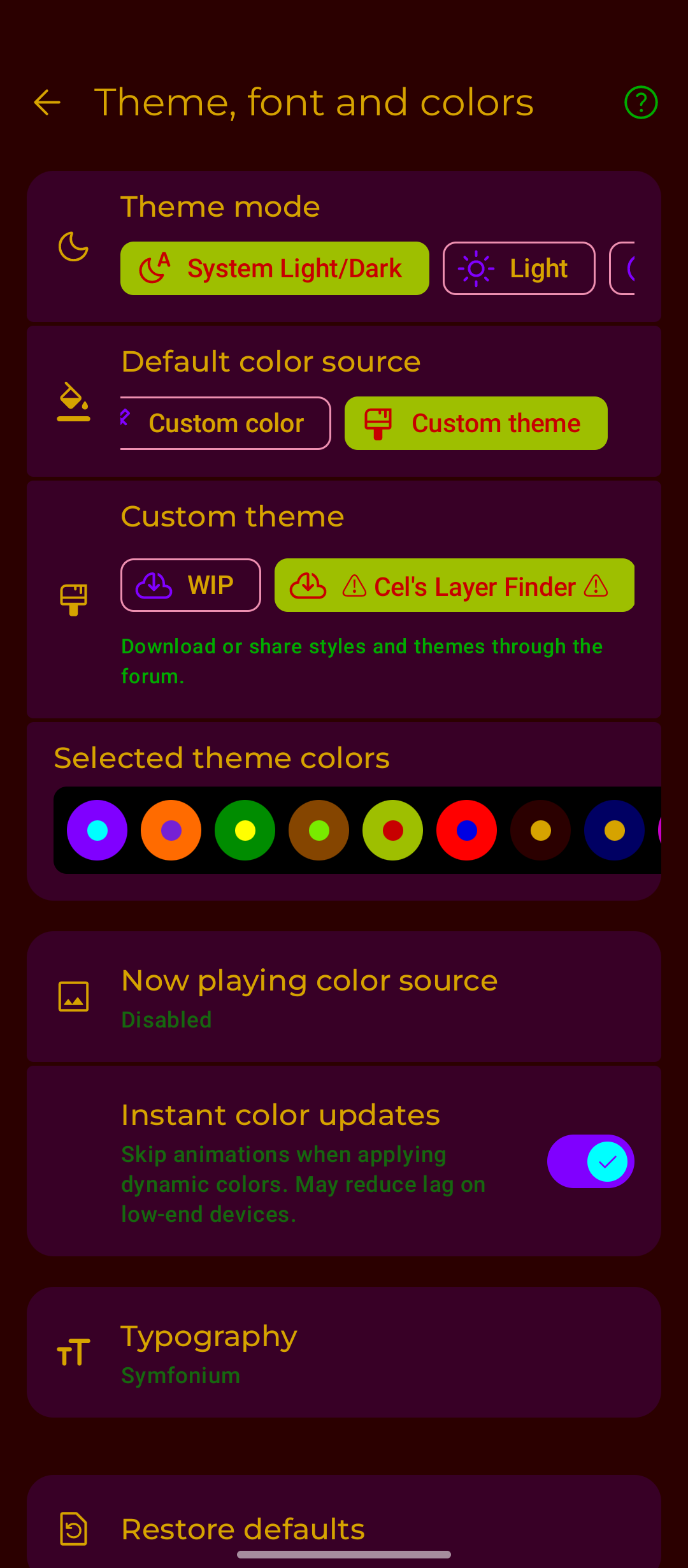This screenshot has height=1568, width=688.
Task: Toggle Instant color updates switch
Action: pos(590,1161)
